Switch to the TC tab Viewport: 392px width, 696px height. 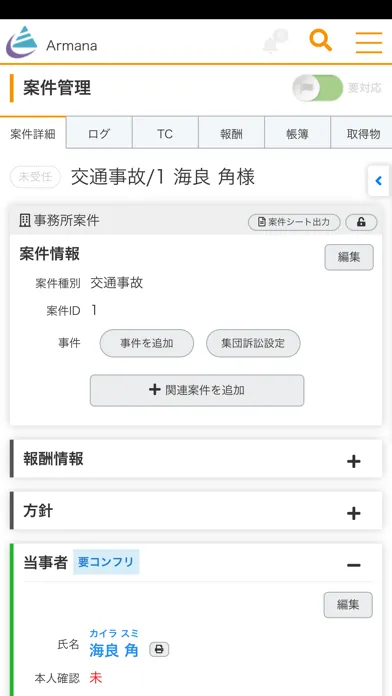pos(165,133)
